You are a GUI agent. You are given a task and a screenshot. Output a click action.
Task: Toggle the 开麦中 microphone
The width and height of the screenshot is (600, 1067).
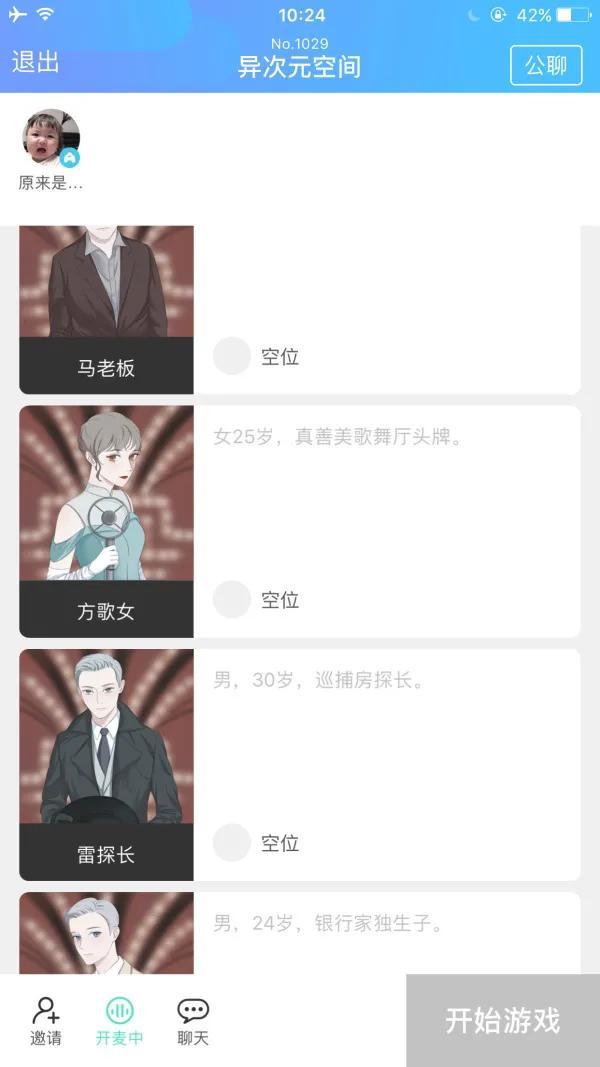pos(120,1021)
